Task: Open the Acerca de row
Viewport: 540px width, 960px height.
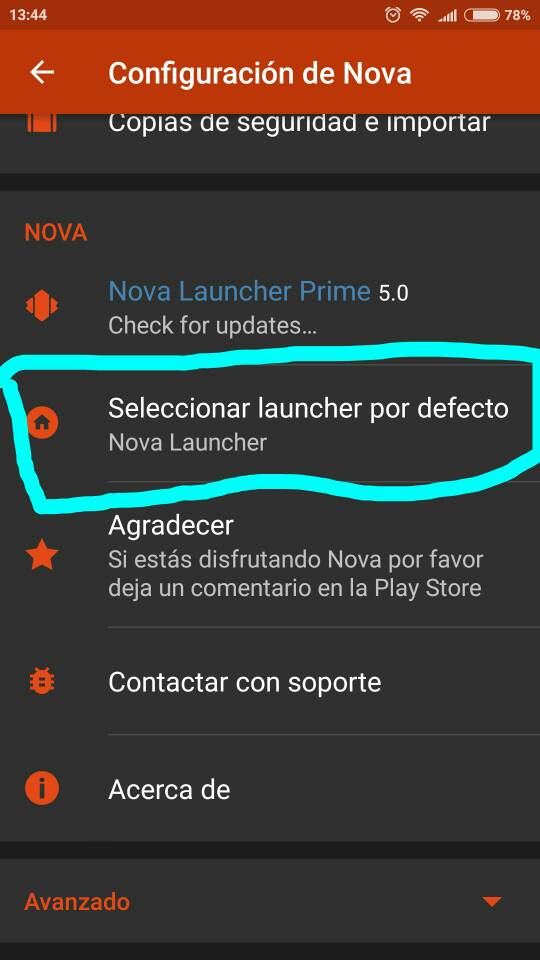Action: point(270,789)
